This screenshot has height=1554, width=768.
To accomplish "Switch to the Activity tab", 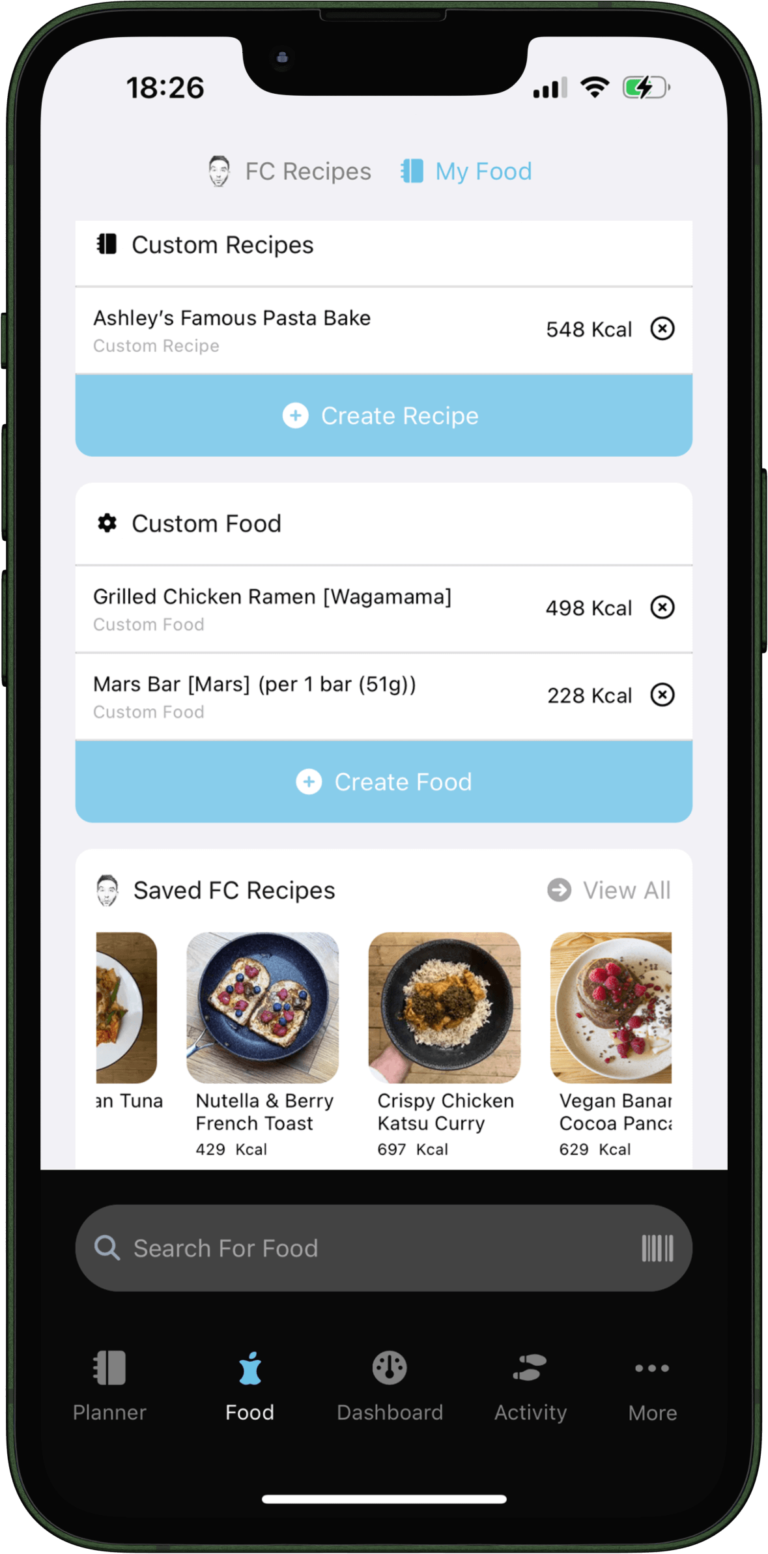I will click(530, 1386).
